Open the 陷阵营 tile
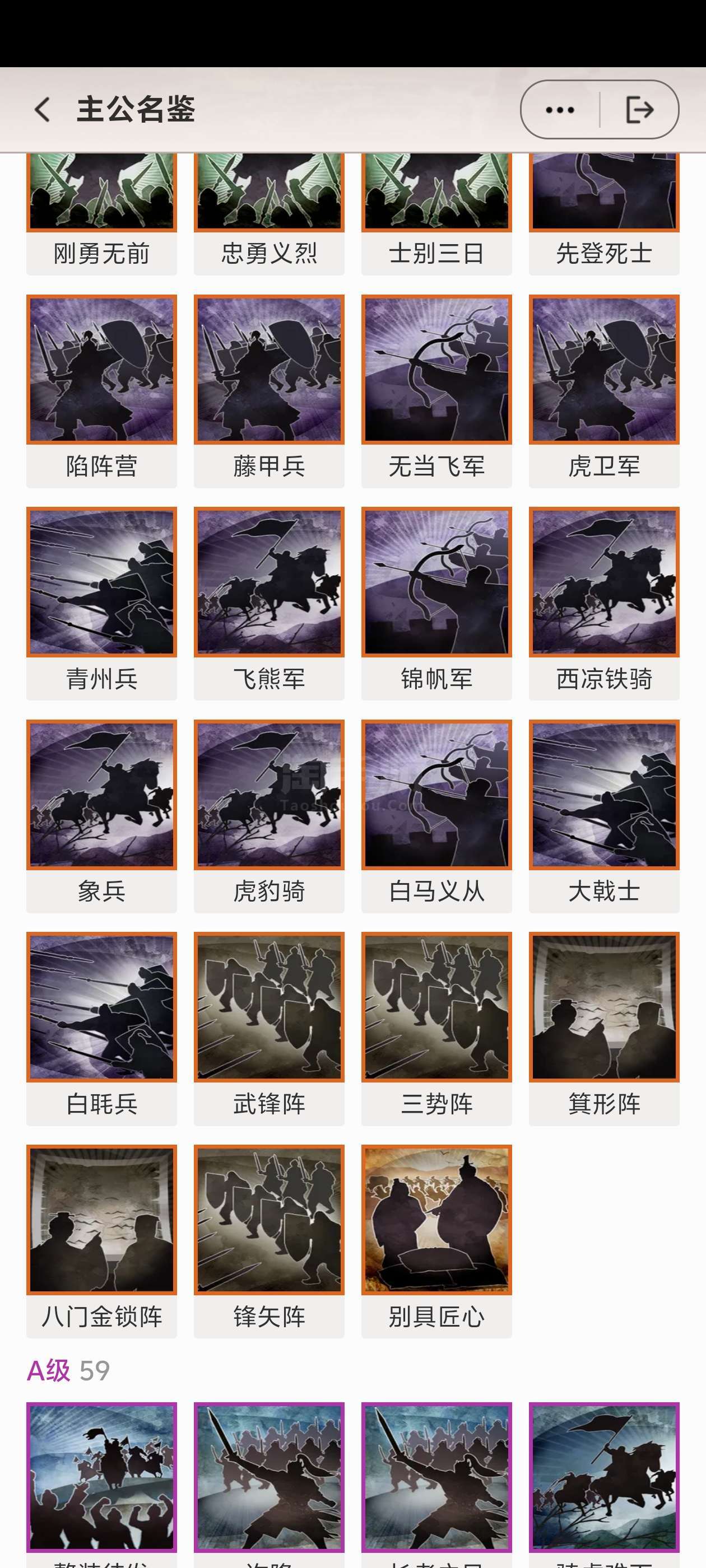This screenshot has height=1568, width=706. 102,391
